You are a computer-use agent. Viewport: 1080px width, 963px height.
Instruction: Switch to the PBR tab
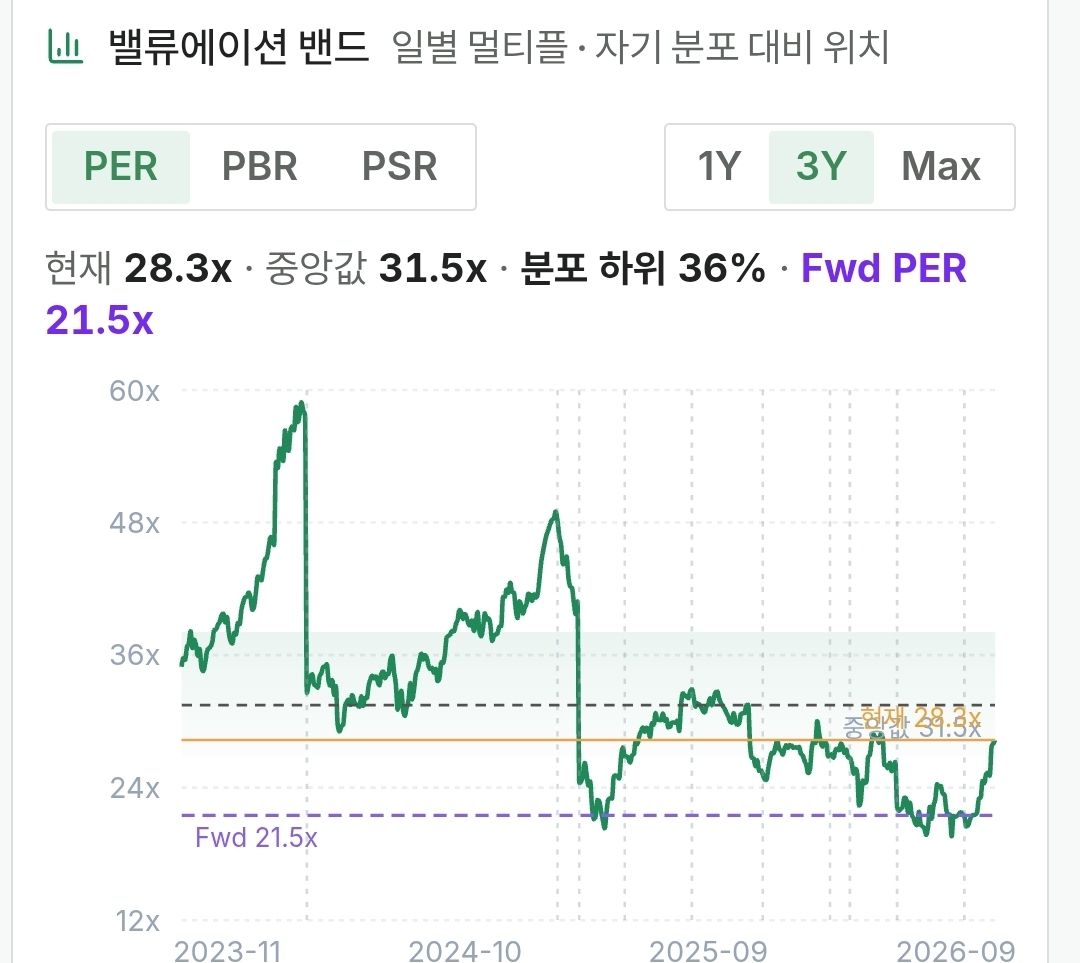pyautogui.click(x=260, y=167)
